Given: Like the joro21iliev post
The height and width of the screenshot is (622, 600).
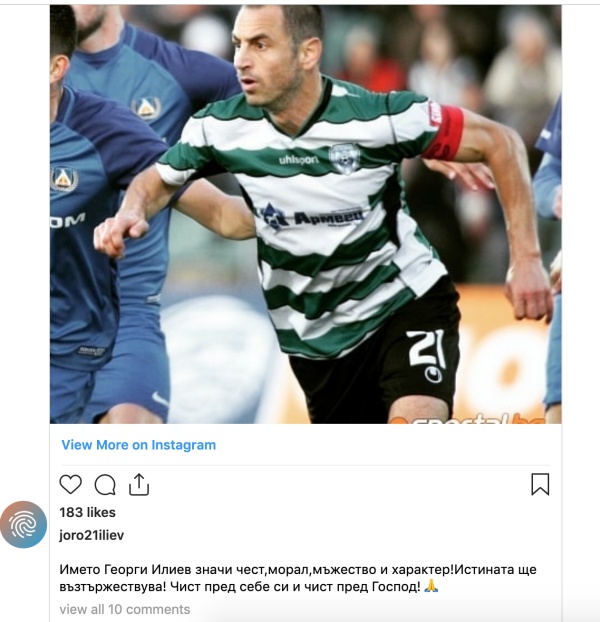Looking at the screenshot, I should (70, 485).
